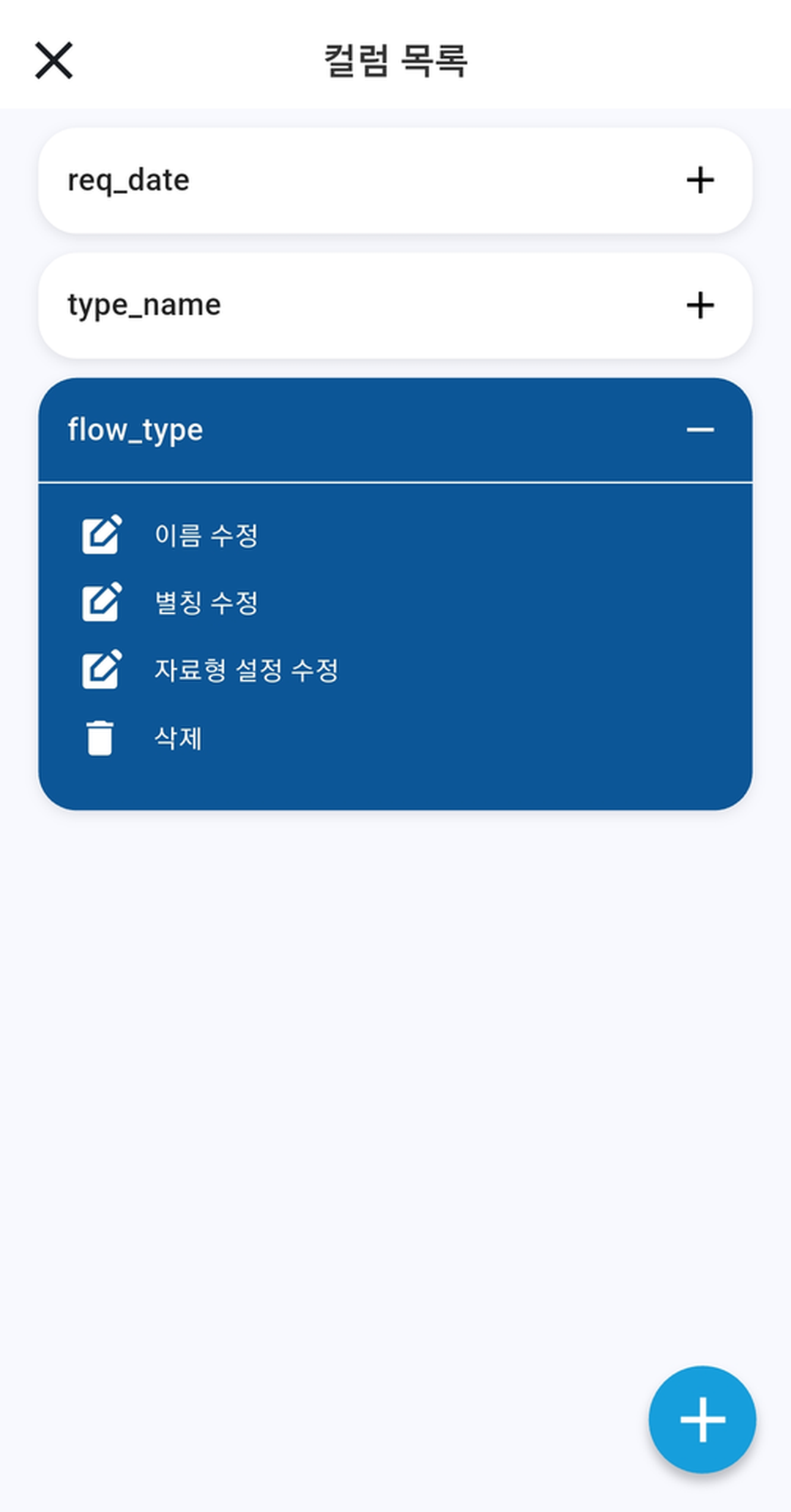Choose 자료형 설정 수정 from flow_type actions
Screen dimensions: 791x1512
coord(249,668)
